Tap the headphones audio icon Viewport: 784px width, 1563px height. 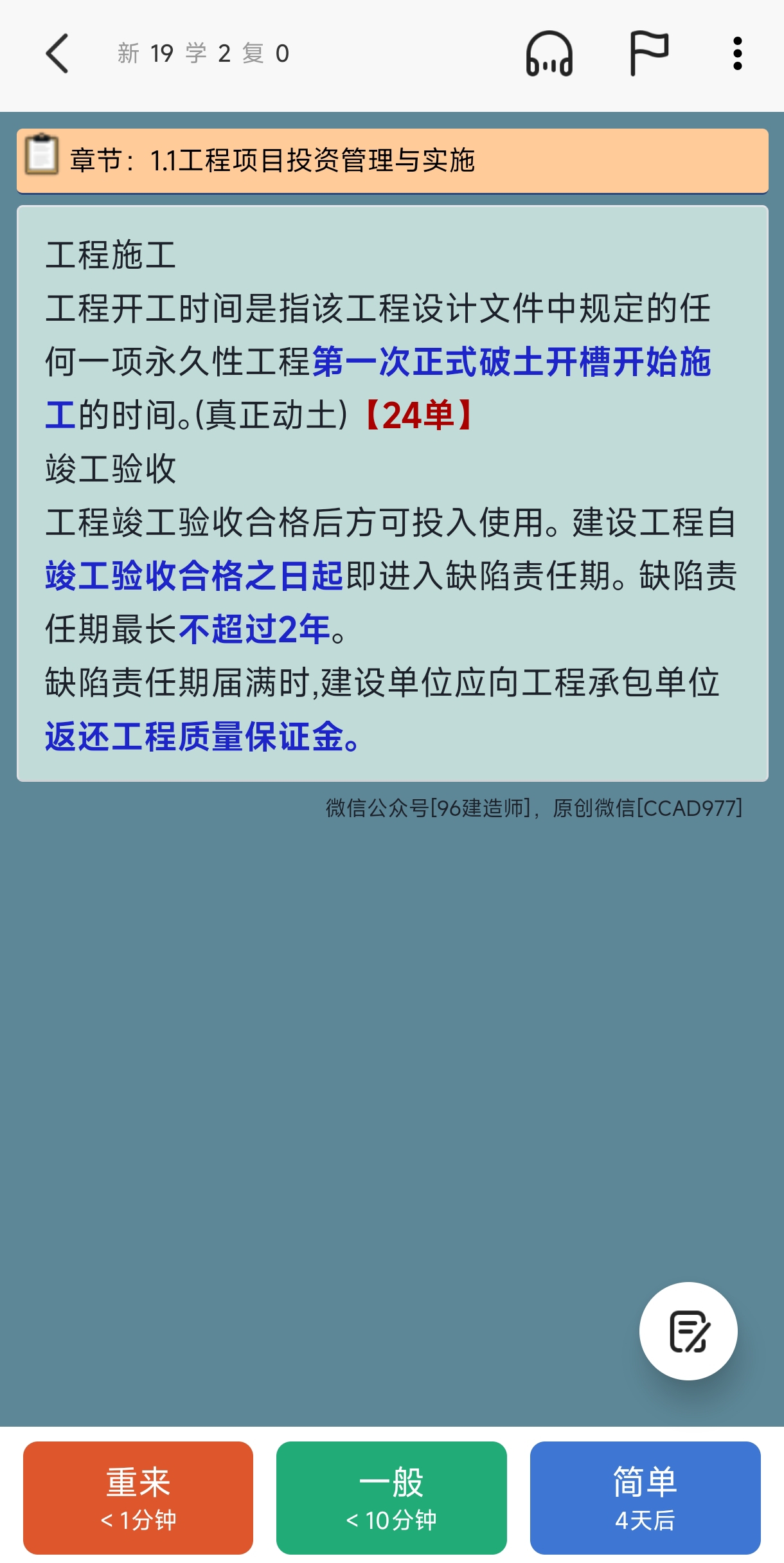549,54
